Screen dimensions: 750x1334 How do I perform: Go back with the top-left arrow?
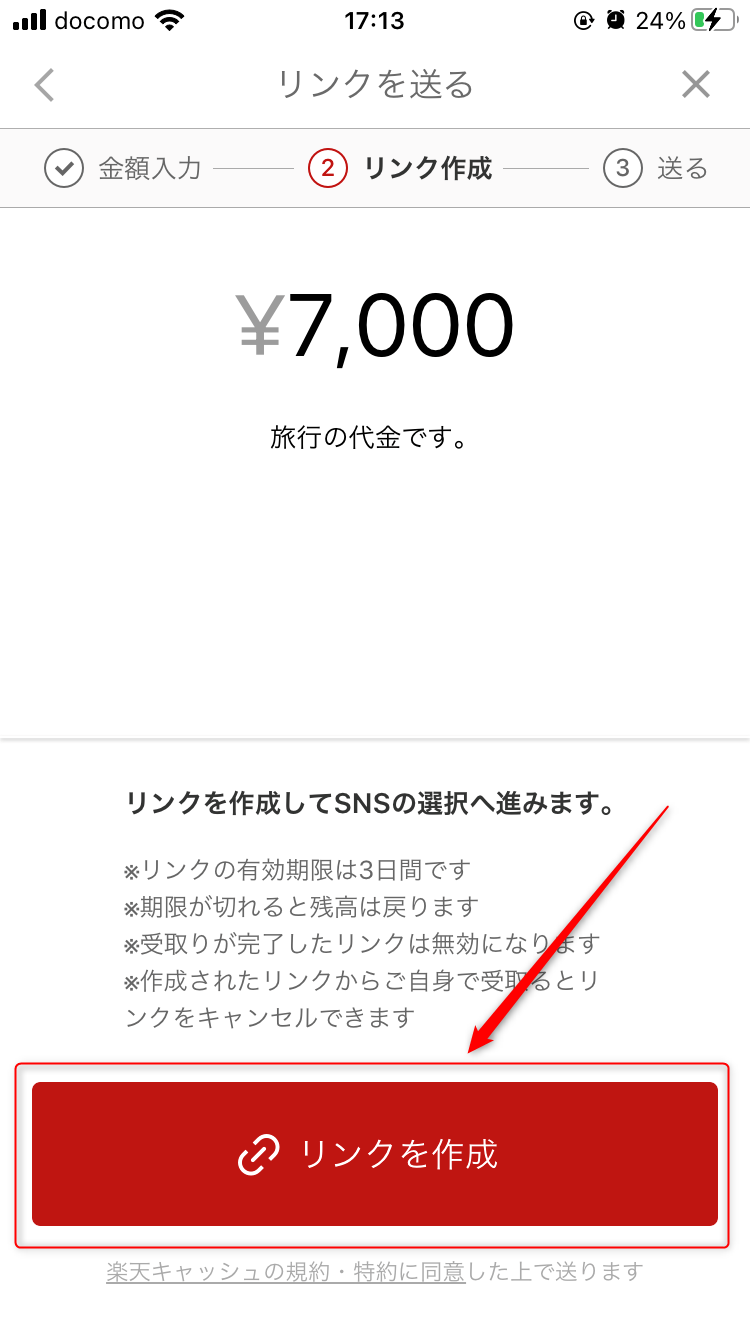[44, 85]
